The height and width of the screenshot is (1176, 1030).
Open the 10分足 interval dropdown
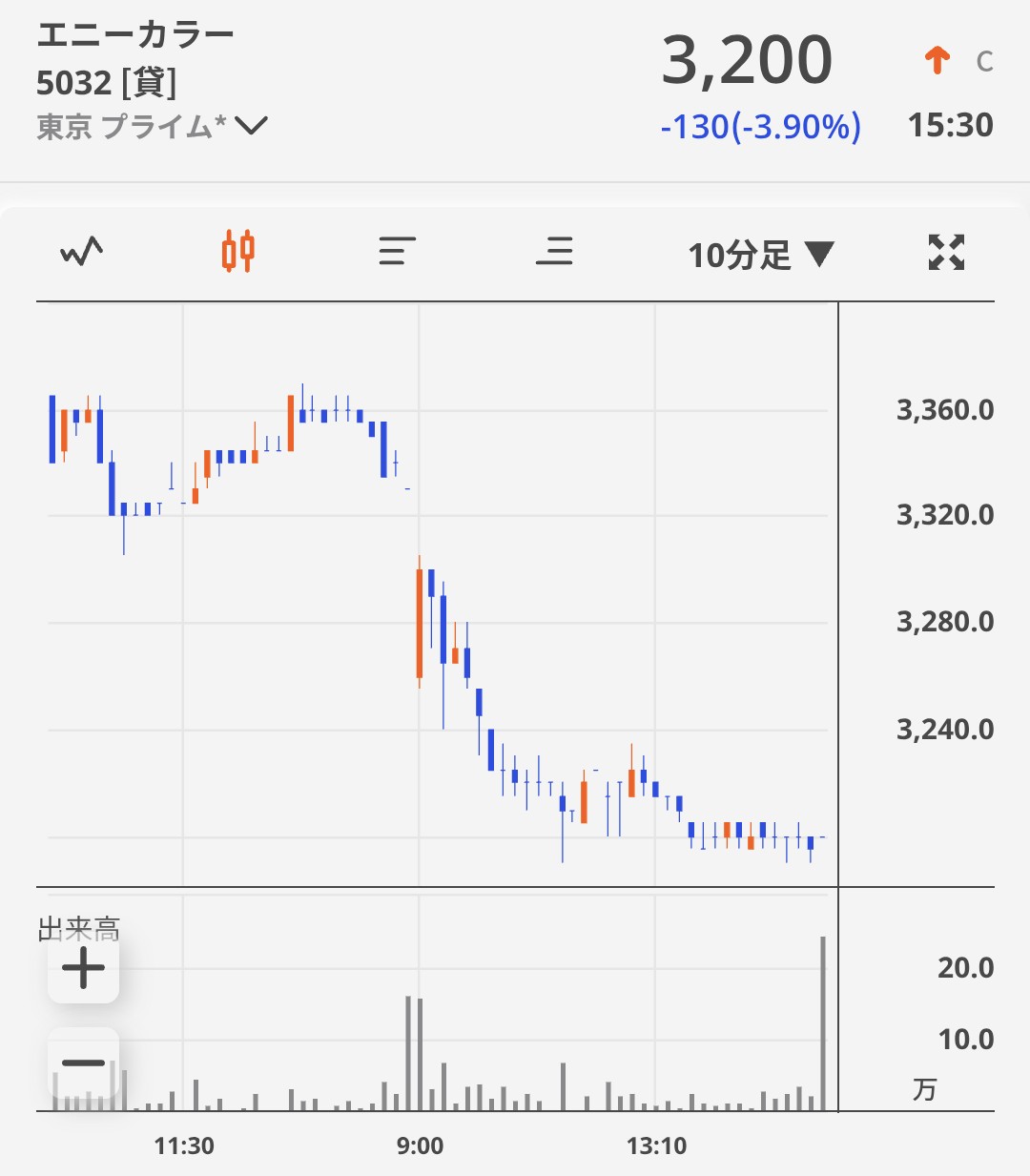[761, 255]
